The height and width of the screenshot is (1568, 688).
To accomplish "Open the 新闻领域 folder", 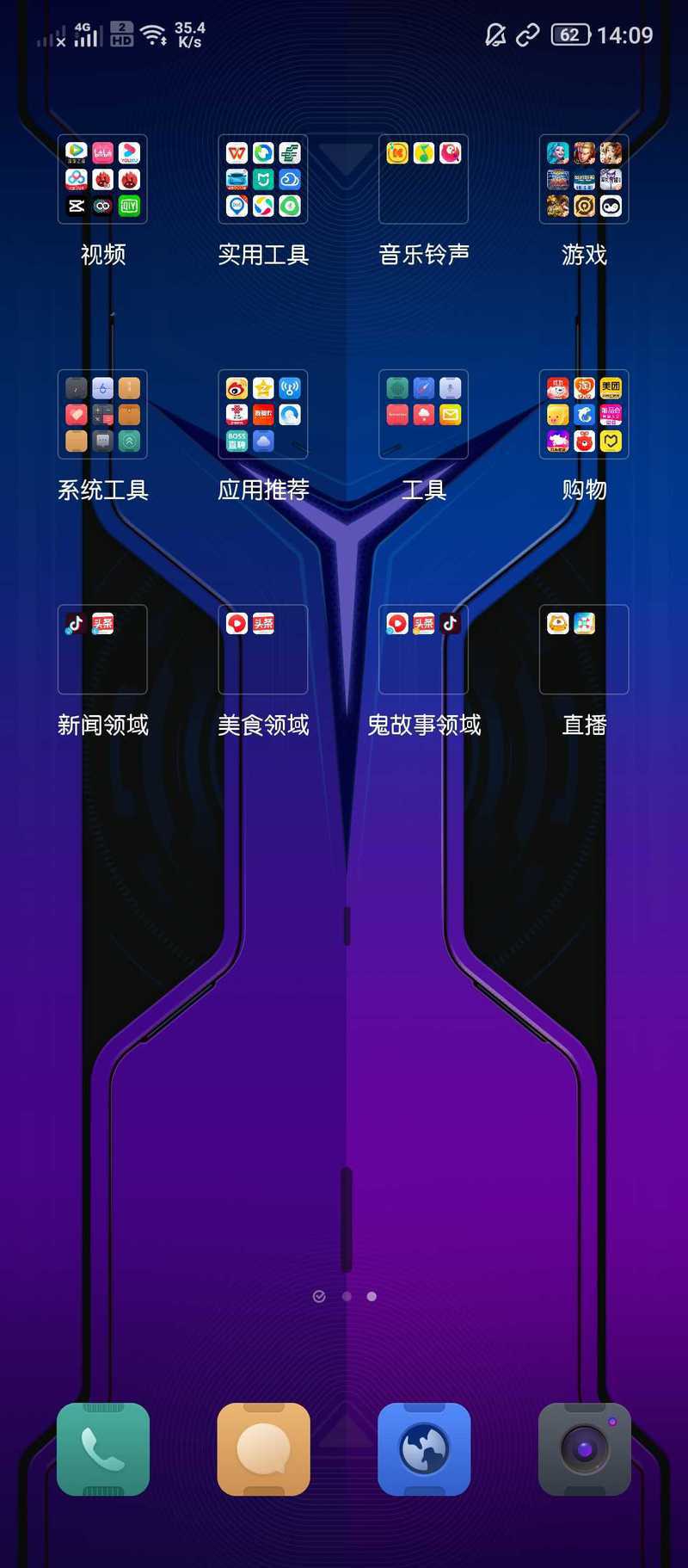I will coord(102,649).
